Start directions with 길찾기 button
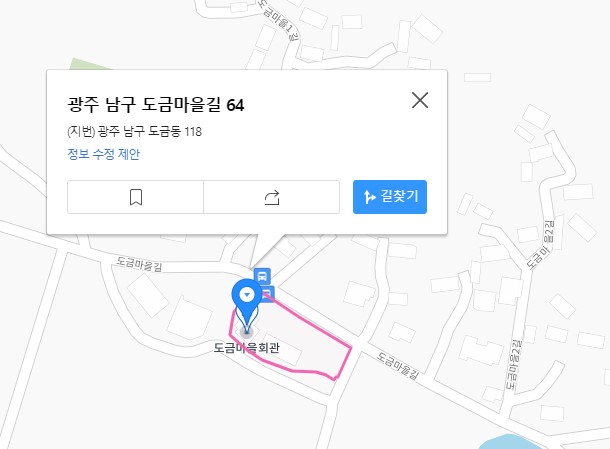 [x=390, y=197]
